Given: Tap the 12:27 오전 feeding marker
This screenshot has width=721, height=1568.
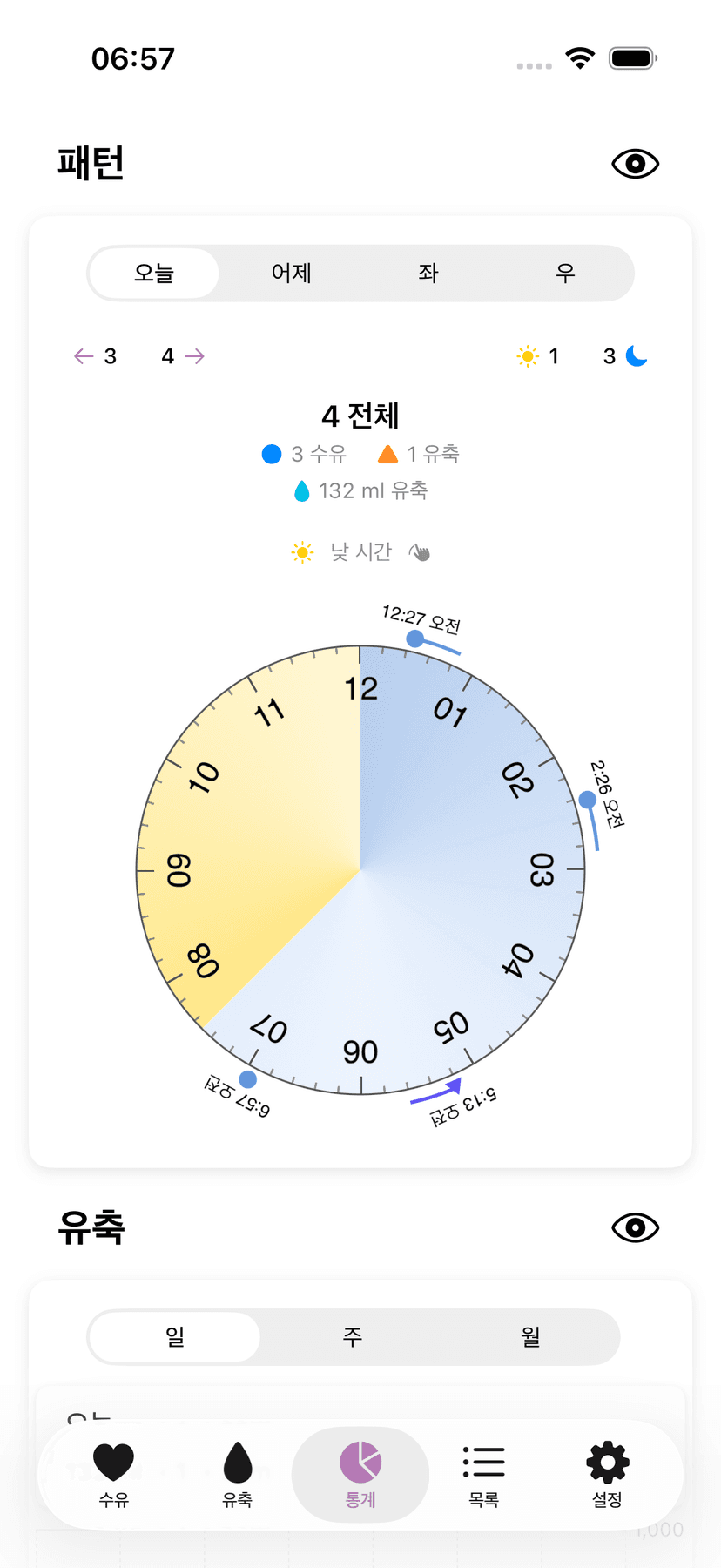Looking at the screenshot, I should pyautogui.click(x=415, y=639).
